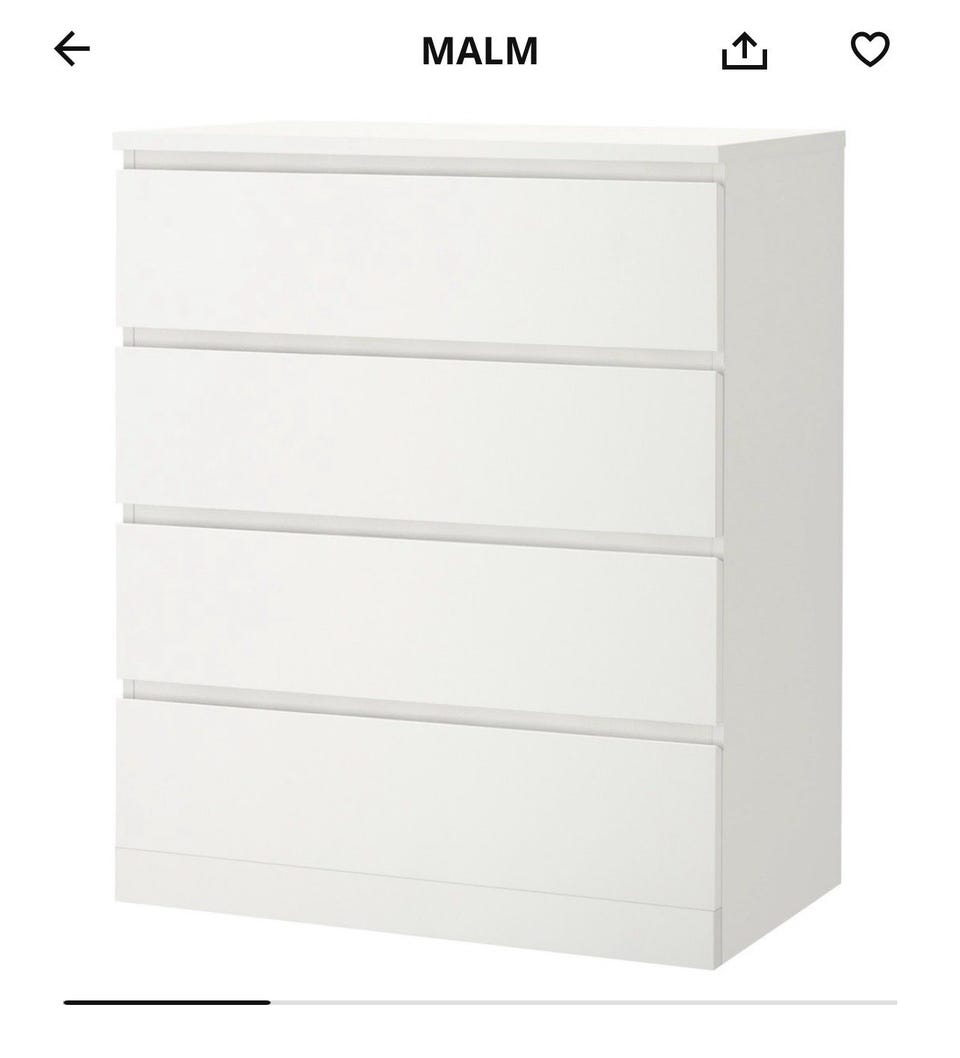Go back using the arrow icon

(x=72, y=49)
